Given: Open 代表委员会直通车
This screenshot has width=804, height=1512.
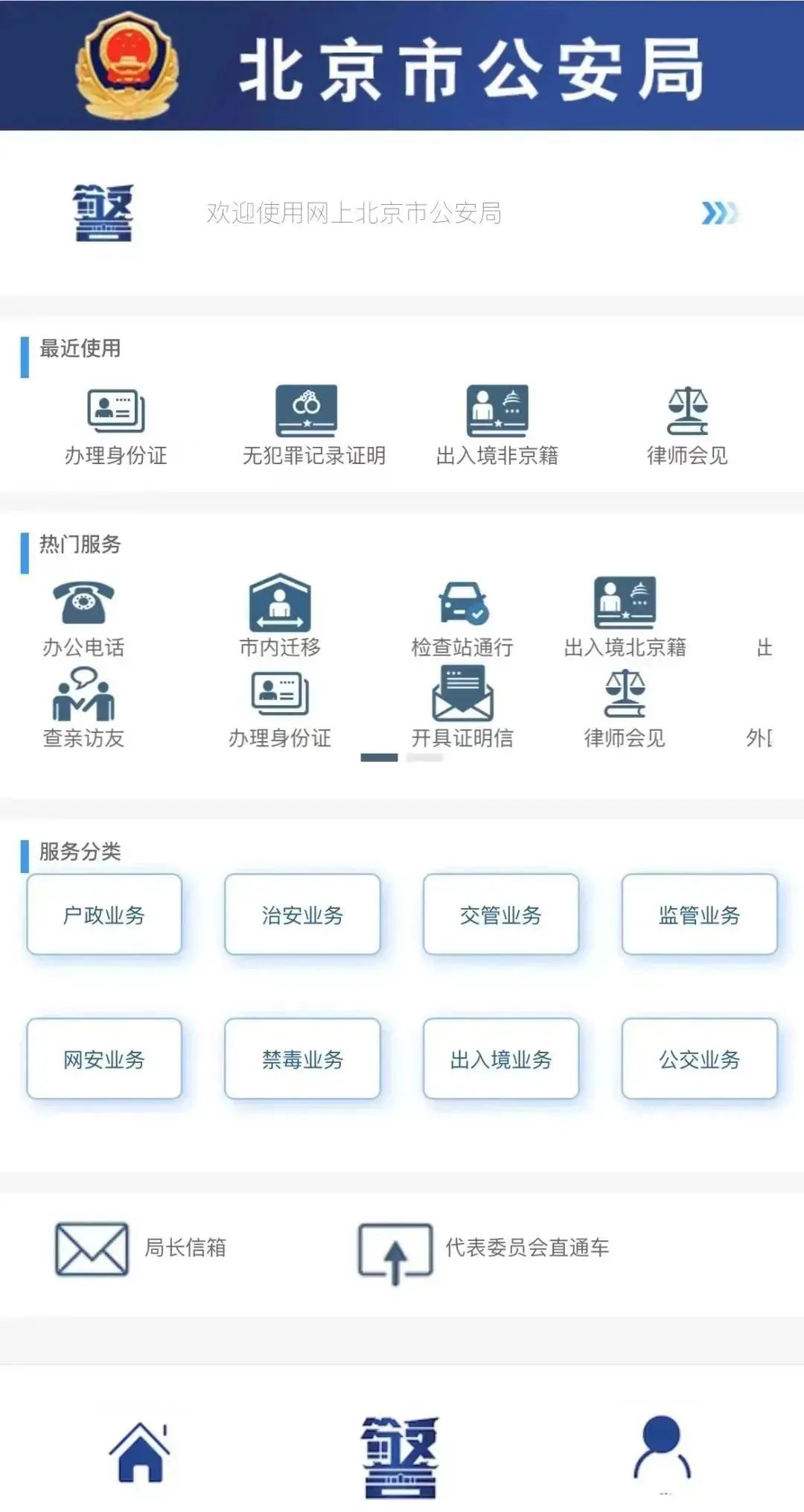Looking at the screenshot, I should click(x=484, y=1248).
